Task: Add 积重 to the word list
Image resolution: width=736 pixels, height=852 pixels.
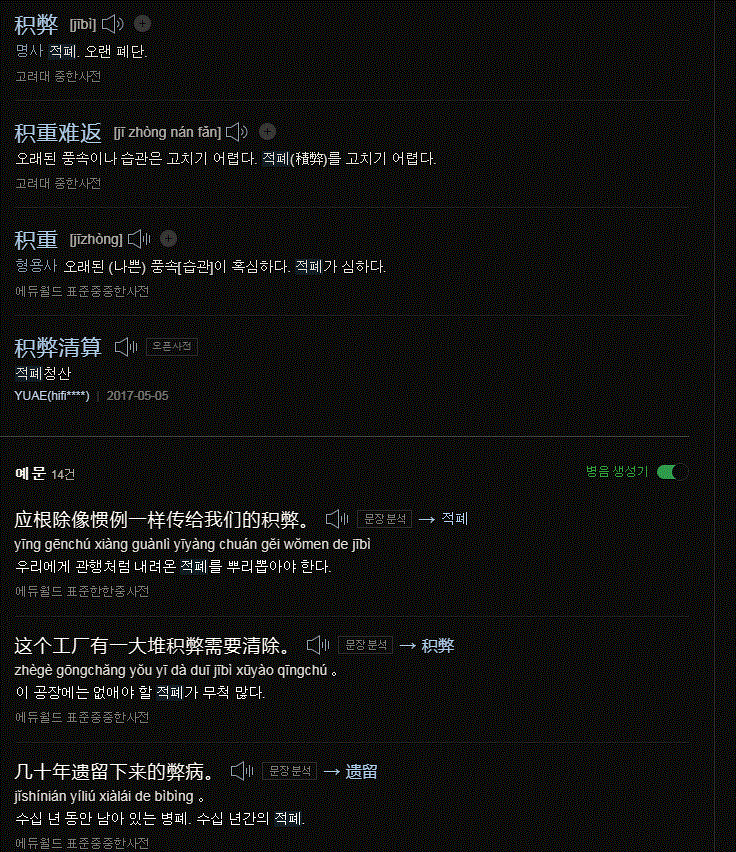Action: coord(169,238)
